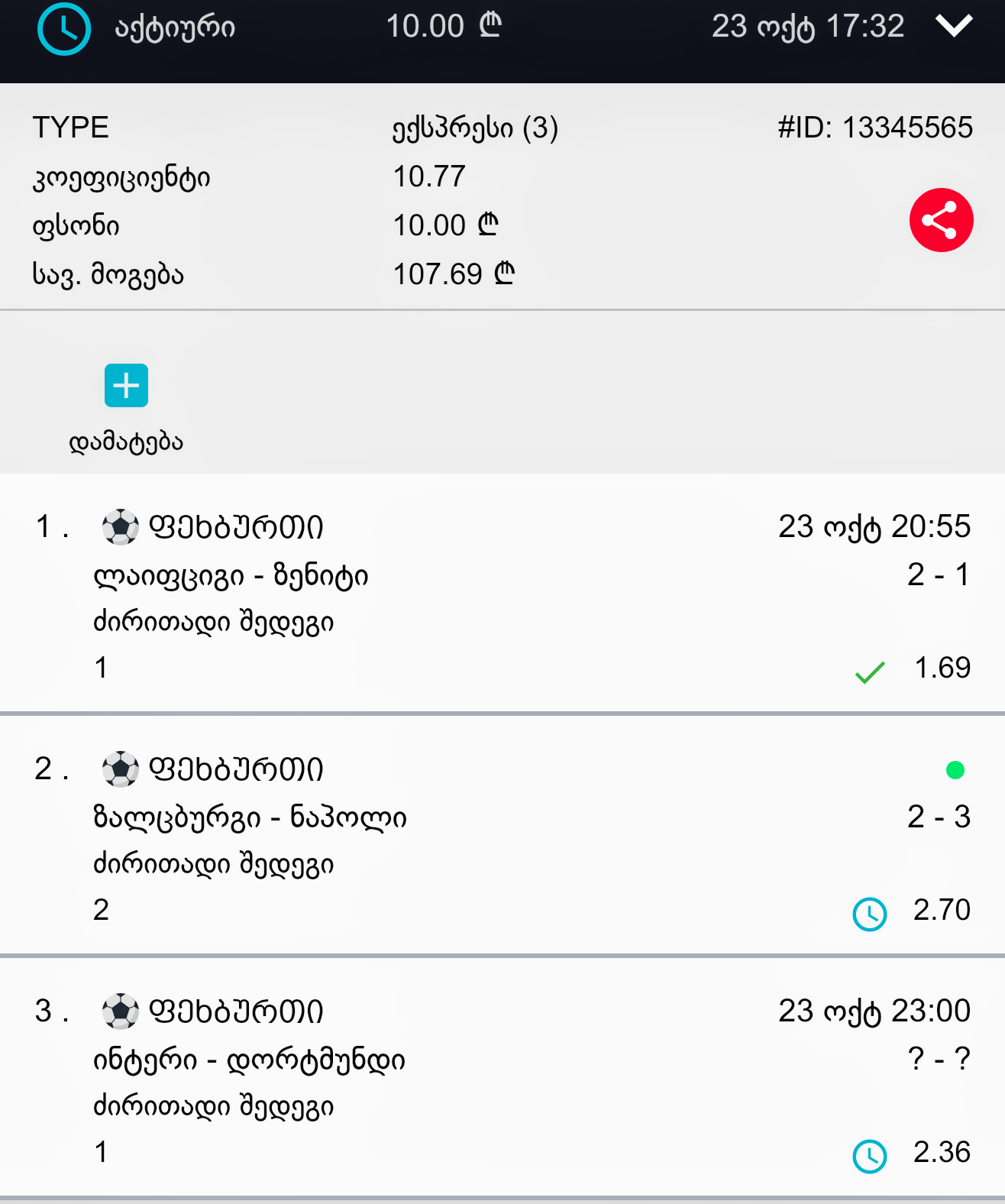The image size is (1005, 1204).
Task: Tap the plus button labeled დამატება
Action: (x=126, y=386)
